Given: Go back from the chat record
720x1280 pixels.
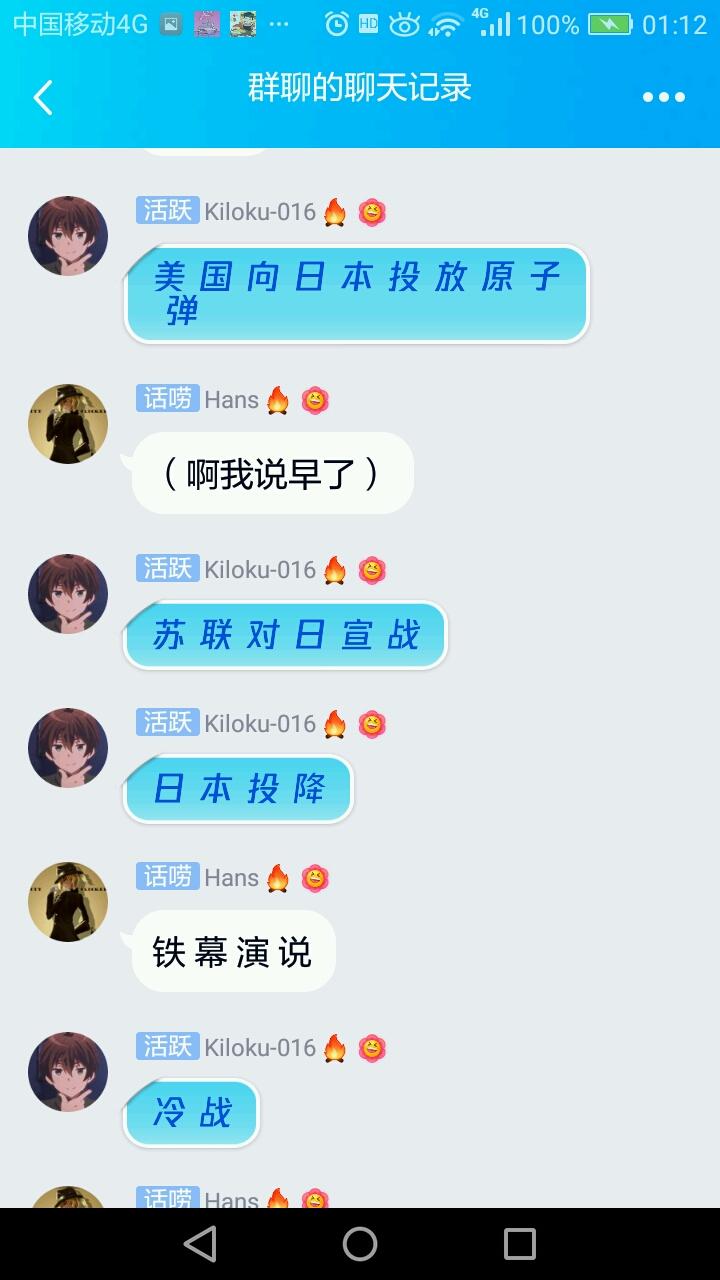Looking at the screenshot, I should (x=43, y=97).
